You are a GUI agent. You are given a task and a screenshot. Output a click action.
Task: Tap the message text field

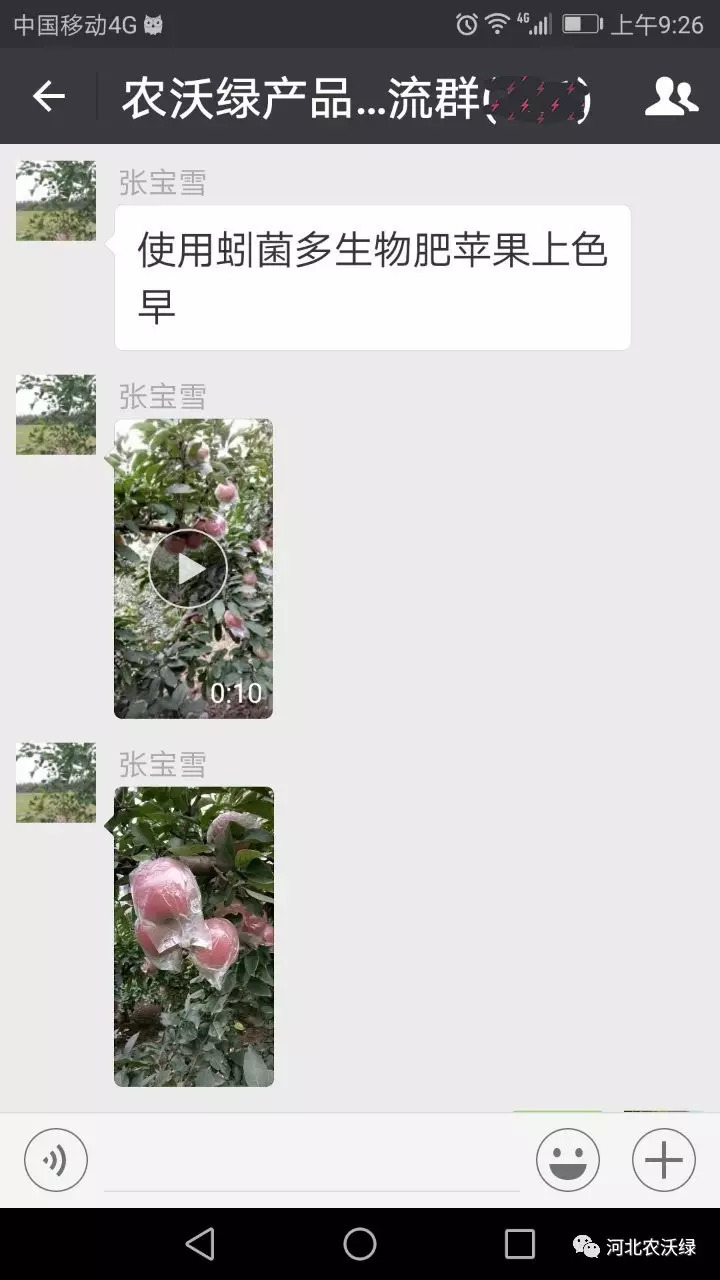[311, 1162]
